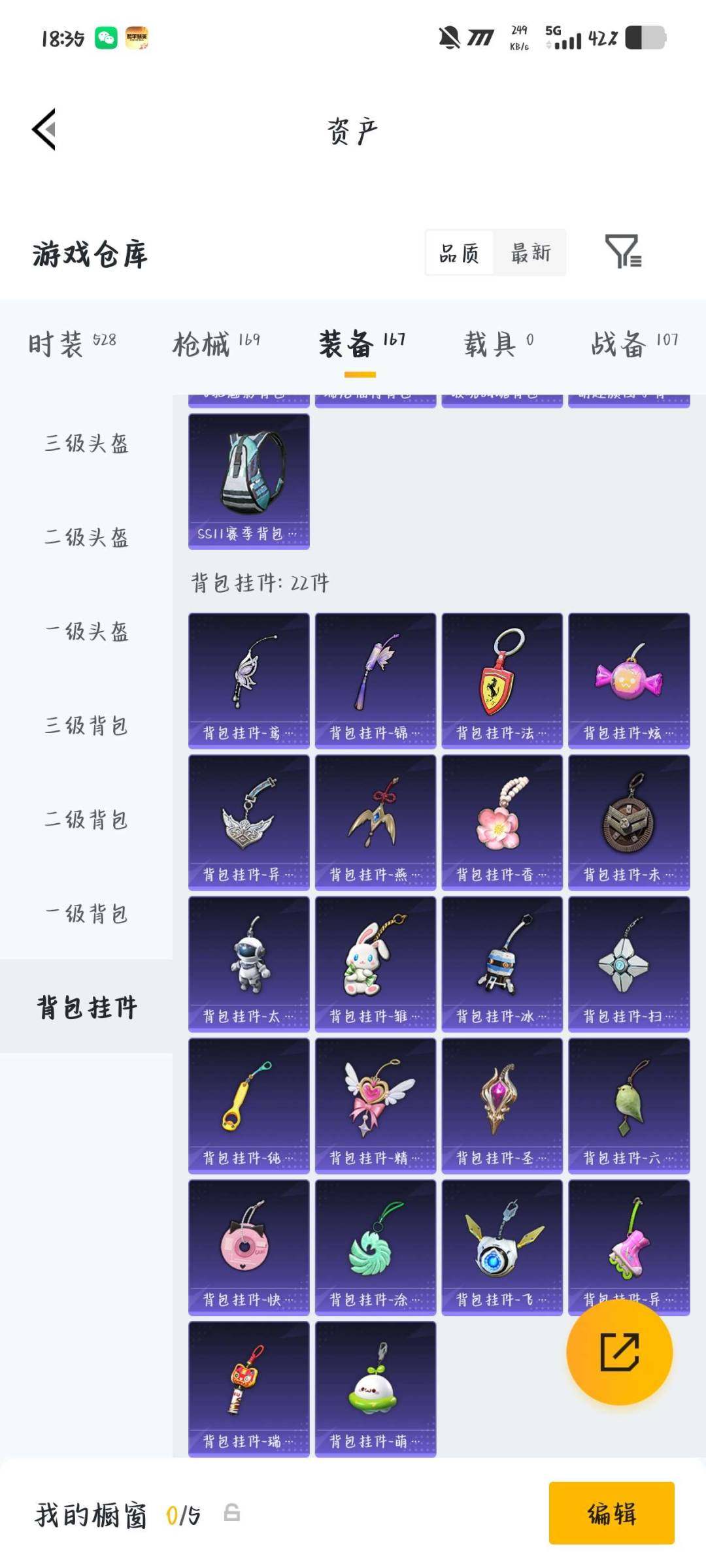Screen dimensions: 706x1568
Task: Select 三级头盔 in the side list
Action: (x=86, y=444)
